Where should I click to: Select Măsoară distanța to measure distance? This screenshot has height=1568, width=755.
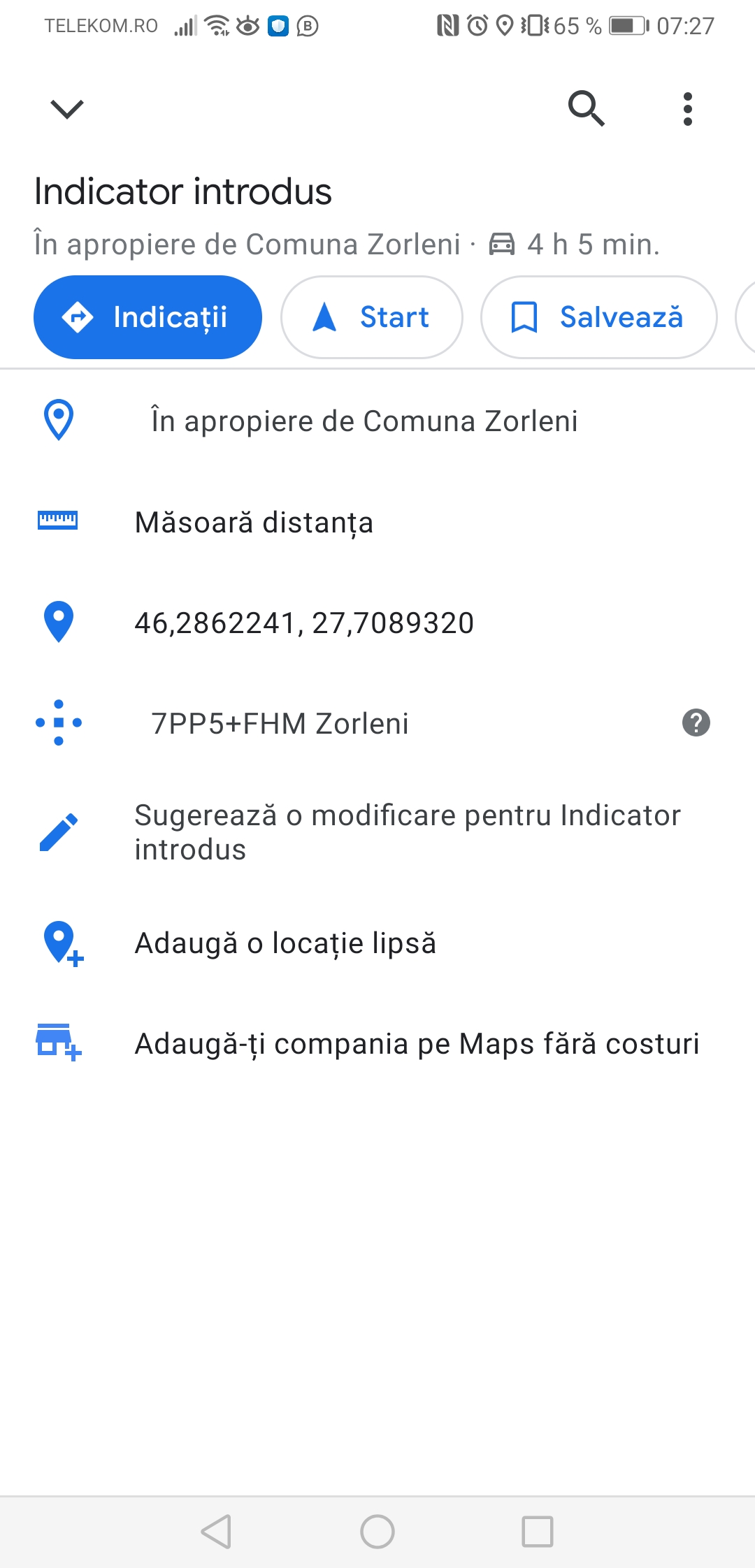[x=254, y=523]
